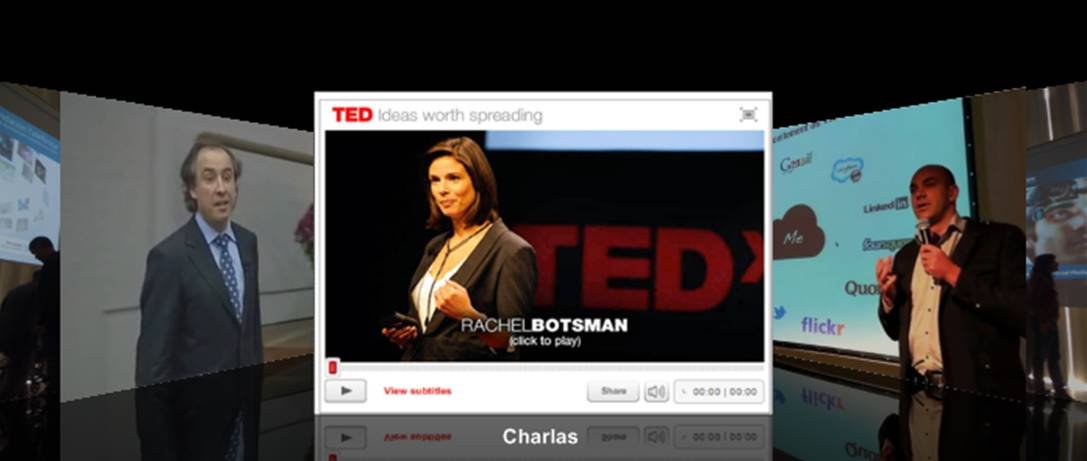Enter fullscreen mode
This screenshot has width=1087, height=461.
tap(748, 115)
